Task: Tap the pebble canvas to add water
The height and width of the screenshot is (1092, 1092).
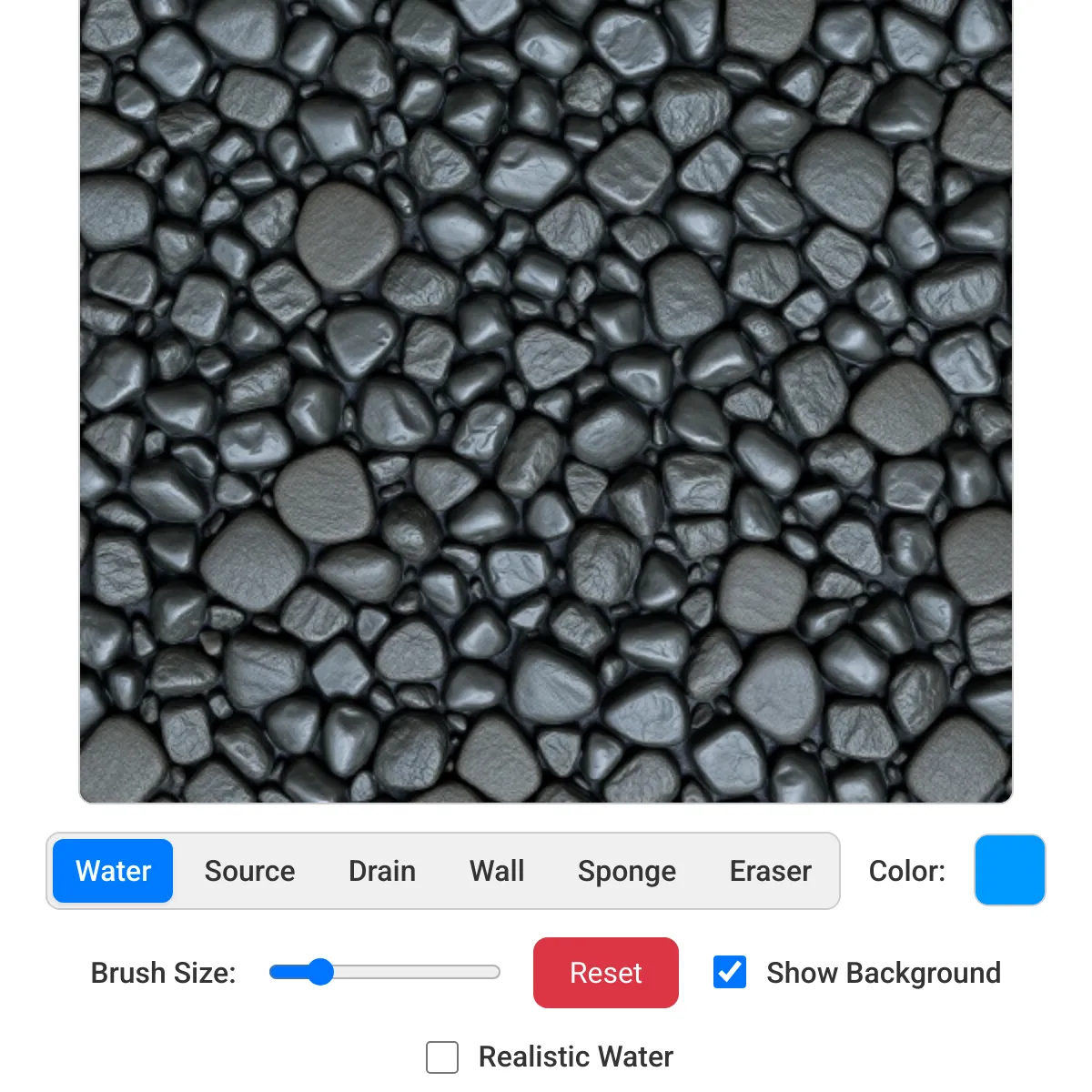Action: [x=546, y=400]
